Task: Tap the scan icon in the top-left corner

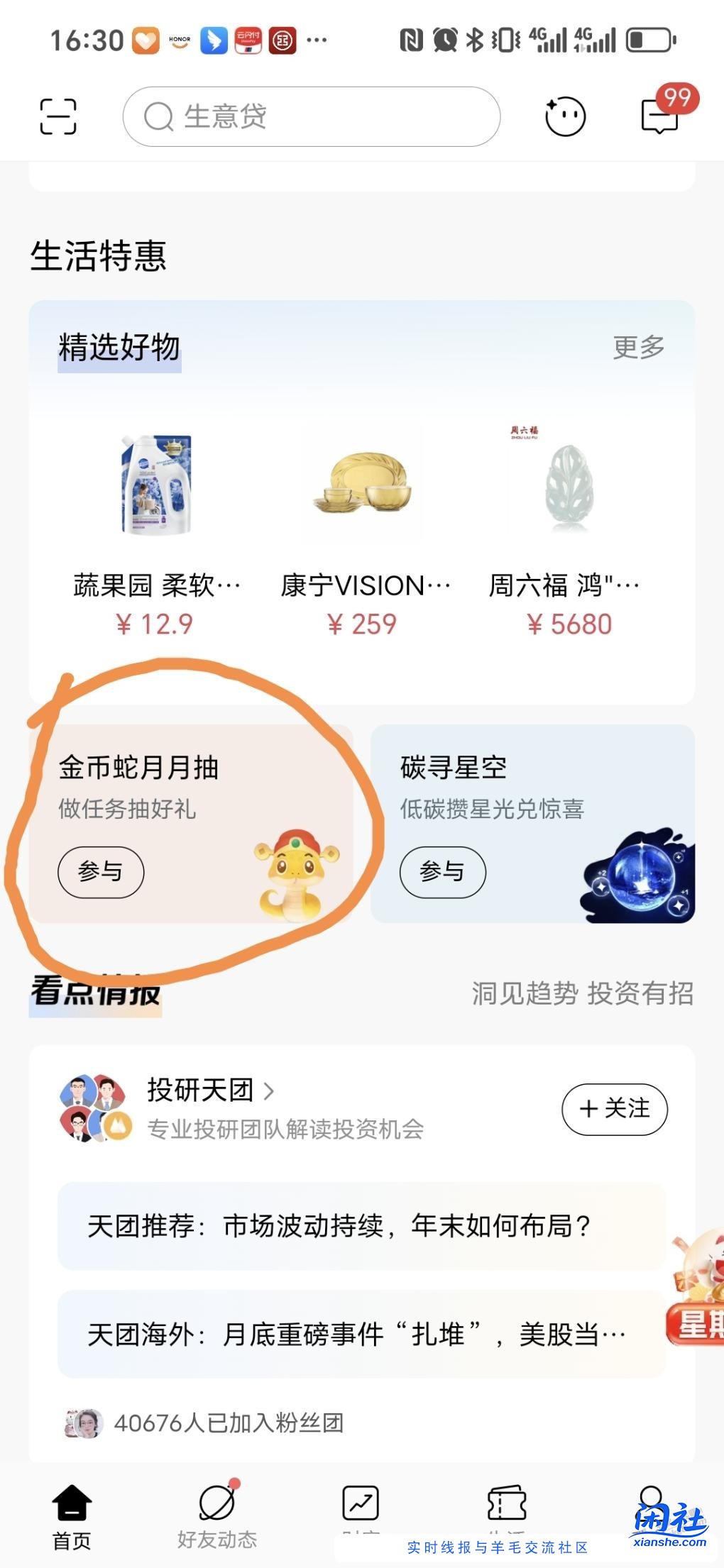Action: 59,117
